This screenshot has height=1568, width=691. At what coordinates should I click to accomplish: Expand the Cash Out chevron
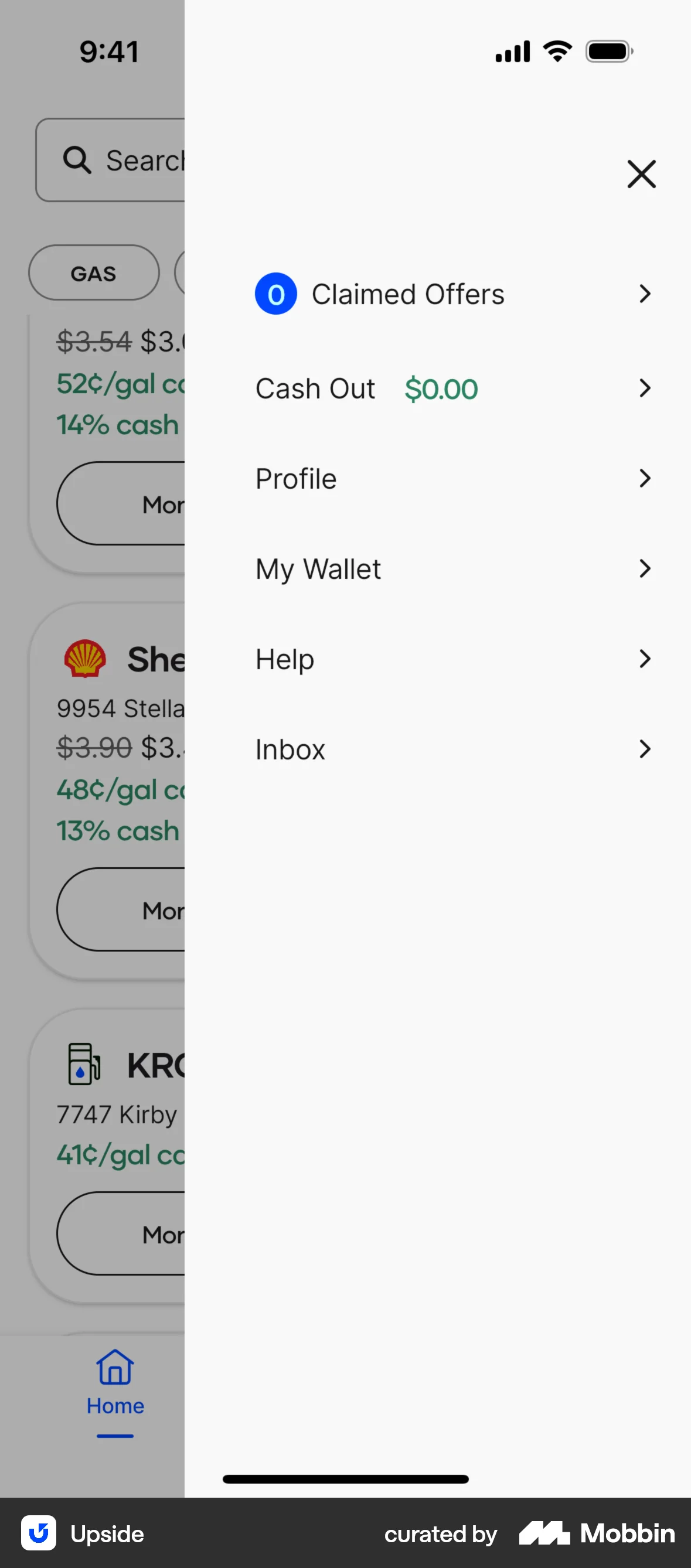point(645,388)
